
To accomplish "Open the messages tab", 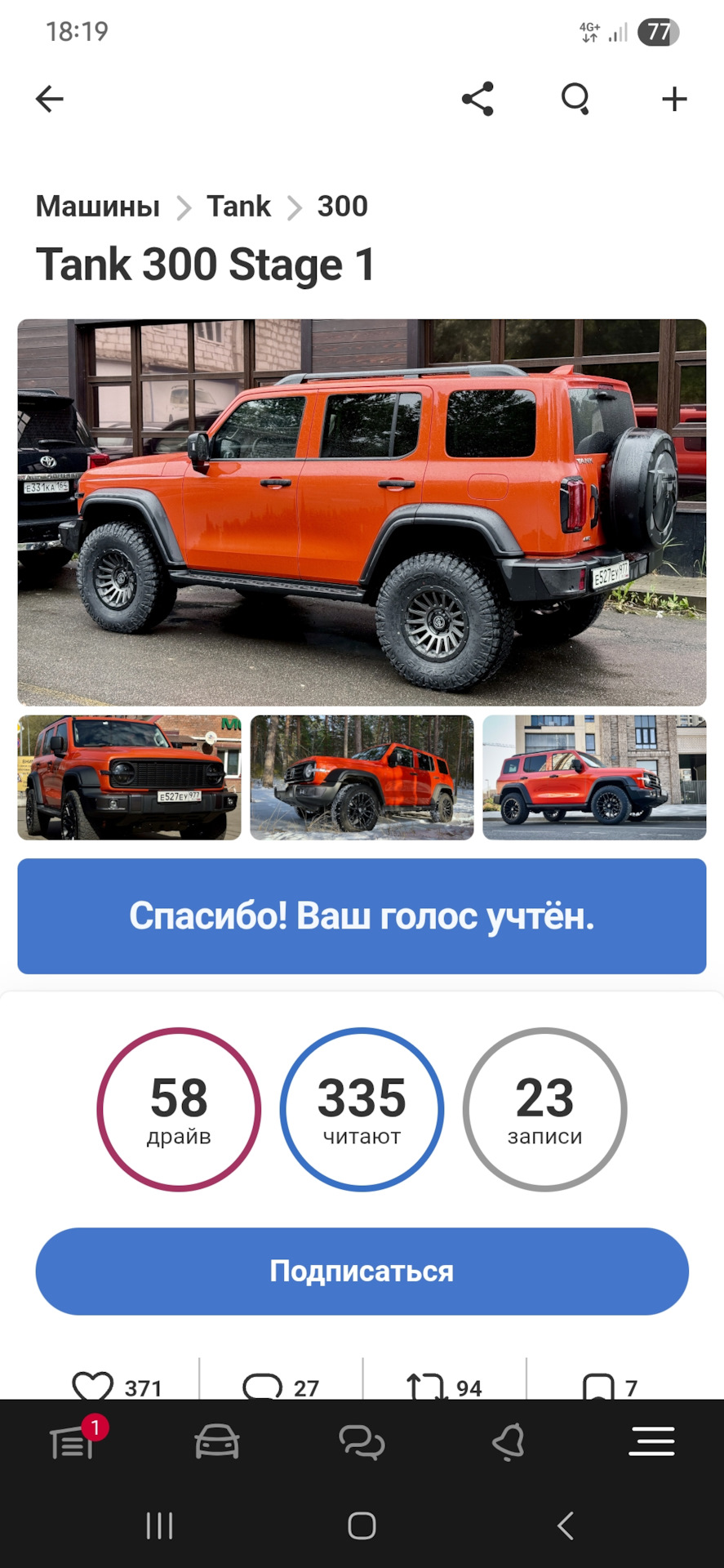I will pyautogui.click(x=362, y=1442).
